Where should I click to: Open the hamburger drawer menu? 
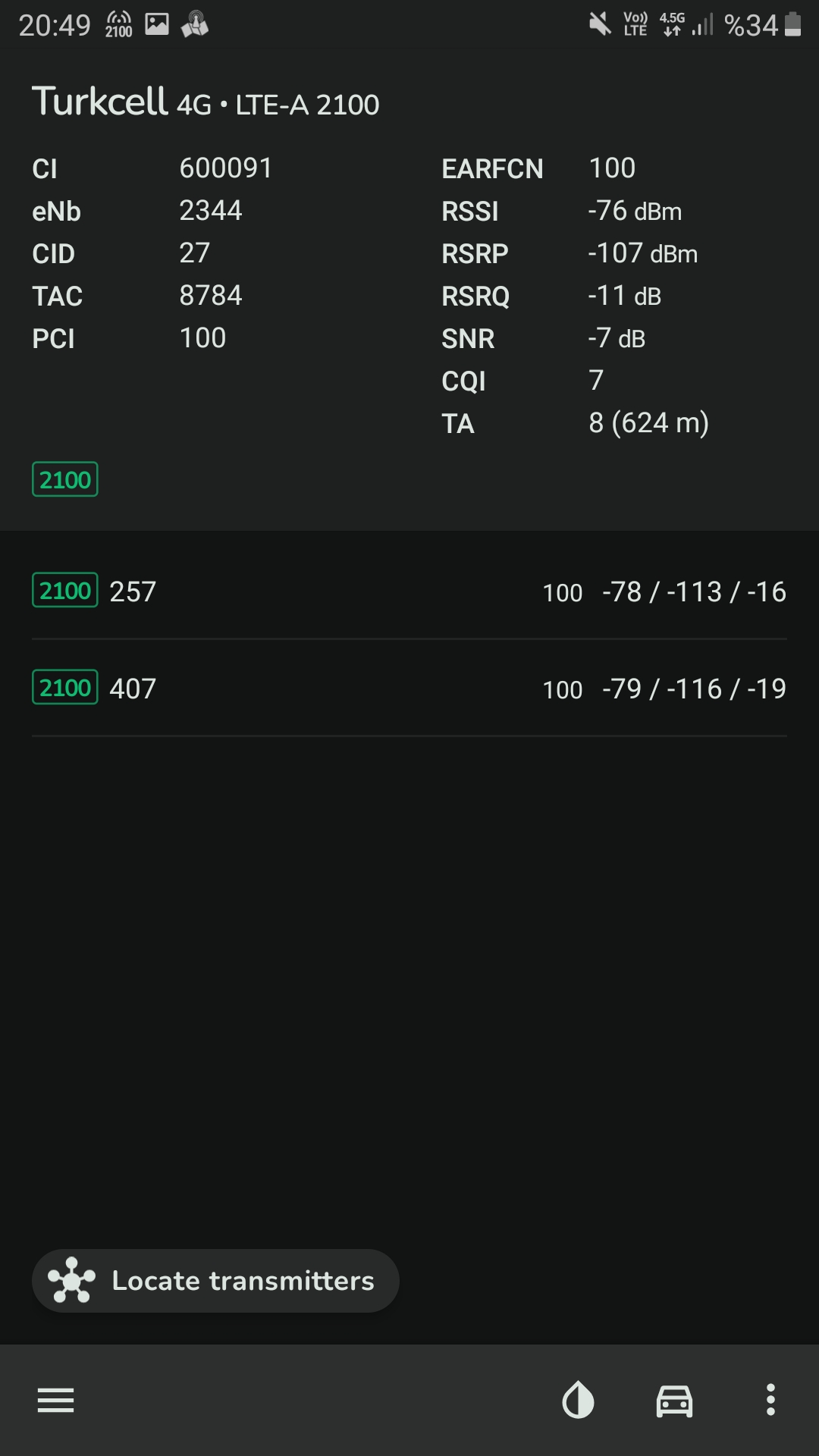[56, 1400]
